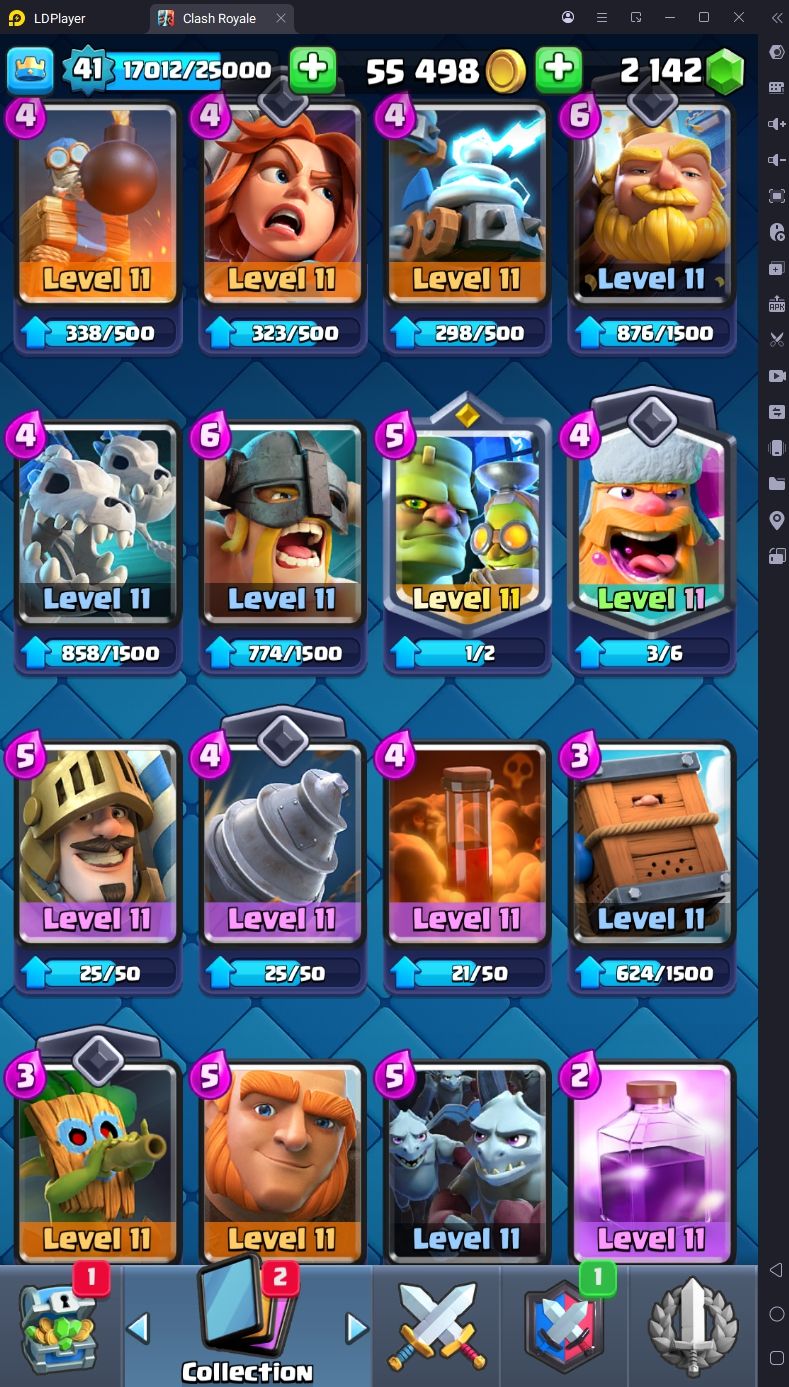Select the Poison spell card
Viewport: 789px width, 1387px height.
click(467, 845)
